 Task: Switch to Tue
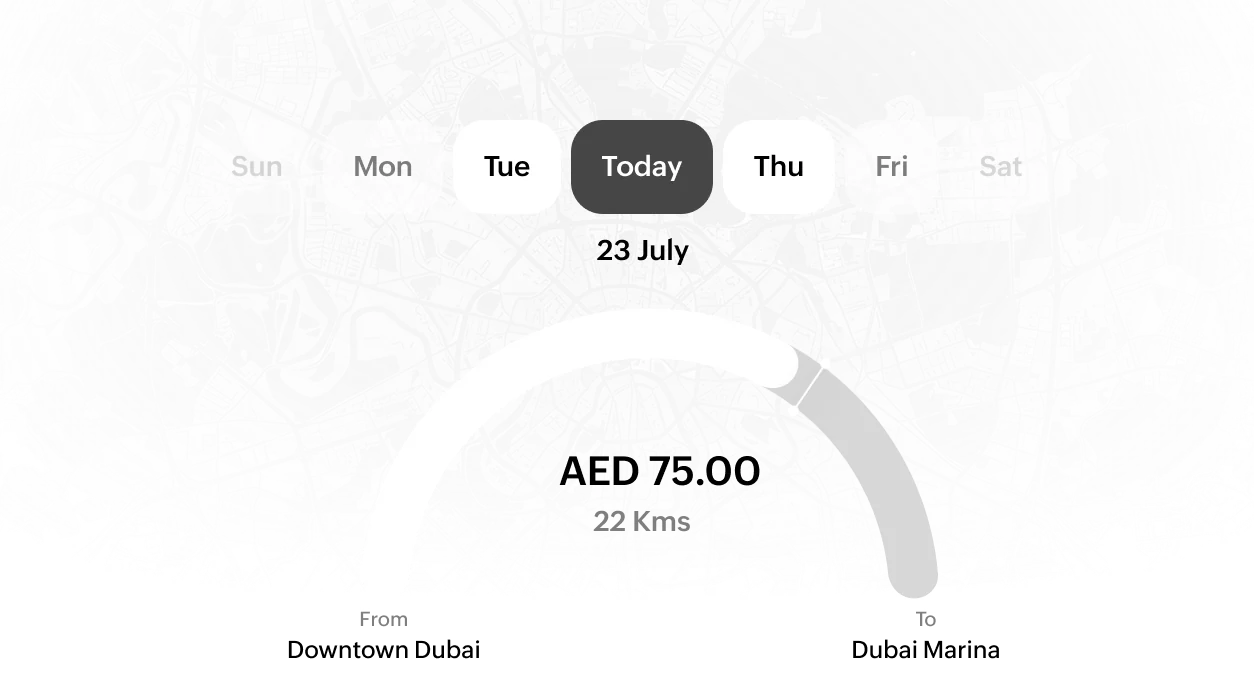click(x=507, y=167)
